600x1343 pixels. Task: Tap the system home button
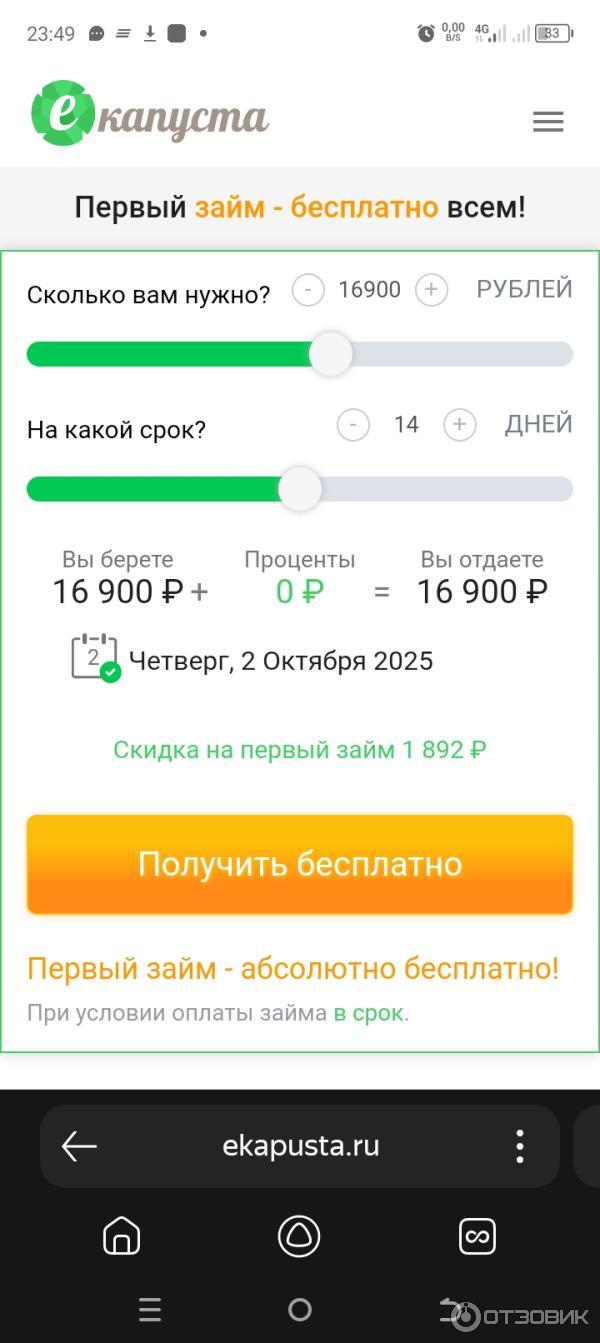click(299, 1309)
